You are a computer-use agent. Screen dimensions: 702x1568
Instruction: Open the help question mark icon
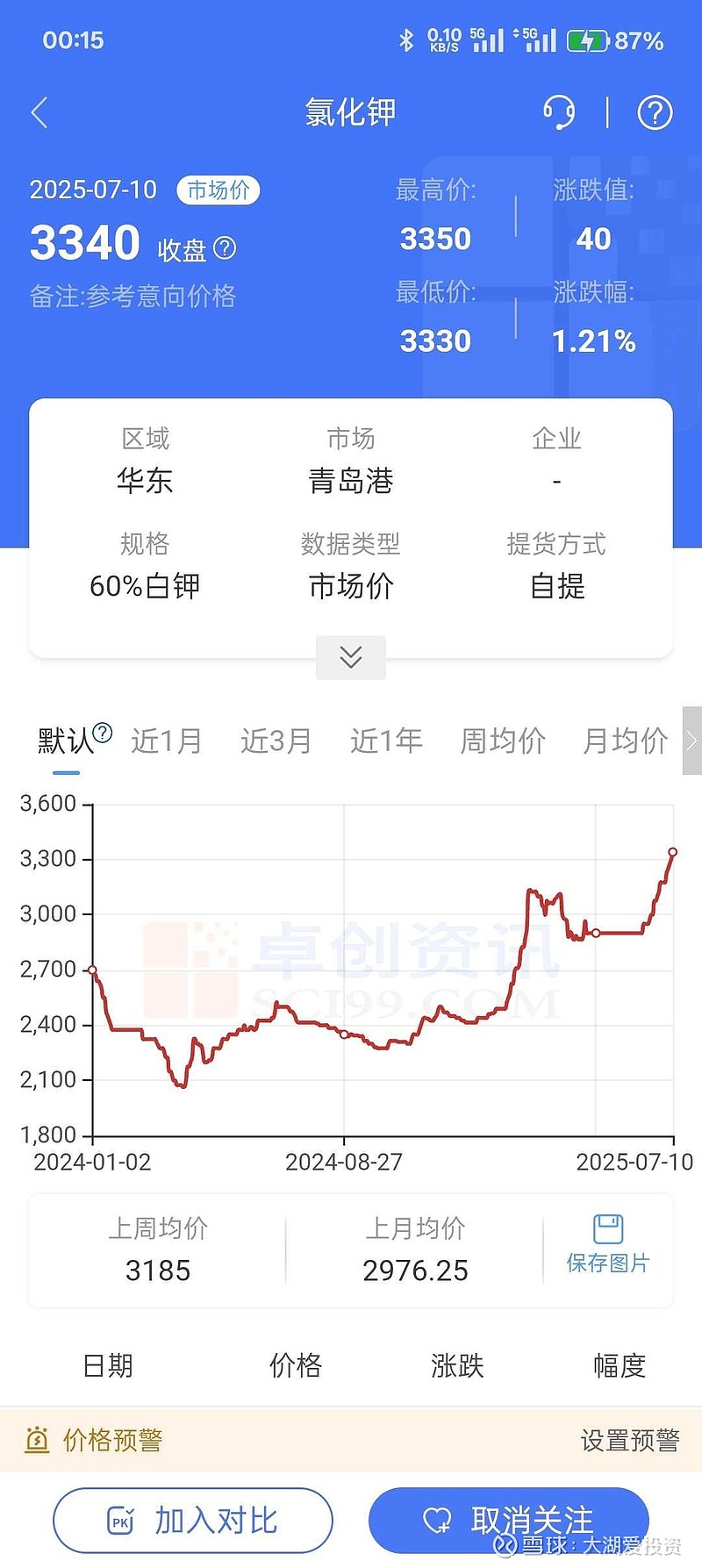pyautogui.click(x=655, y=113)
